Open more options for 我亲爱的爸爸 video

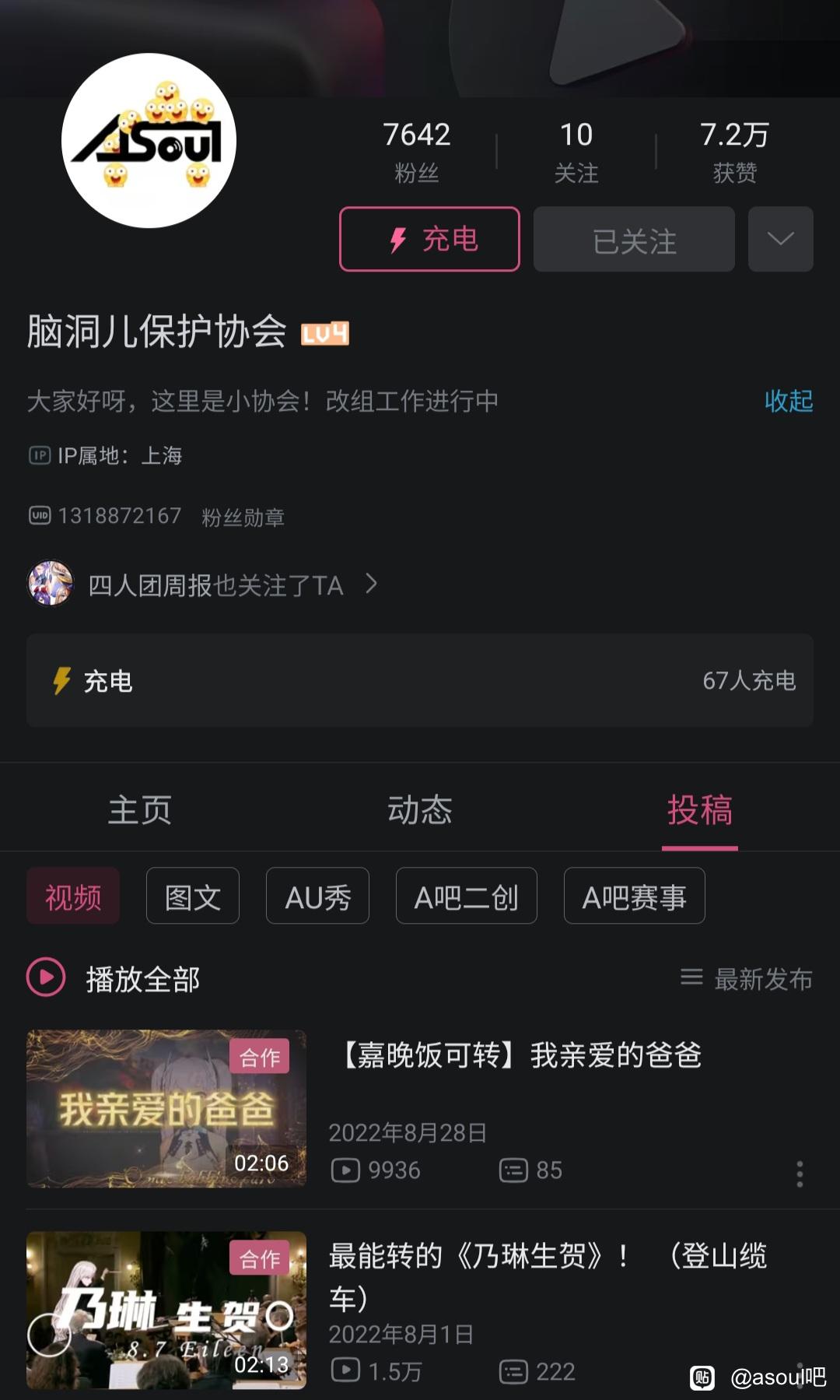tap(800, 1174)
